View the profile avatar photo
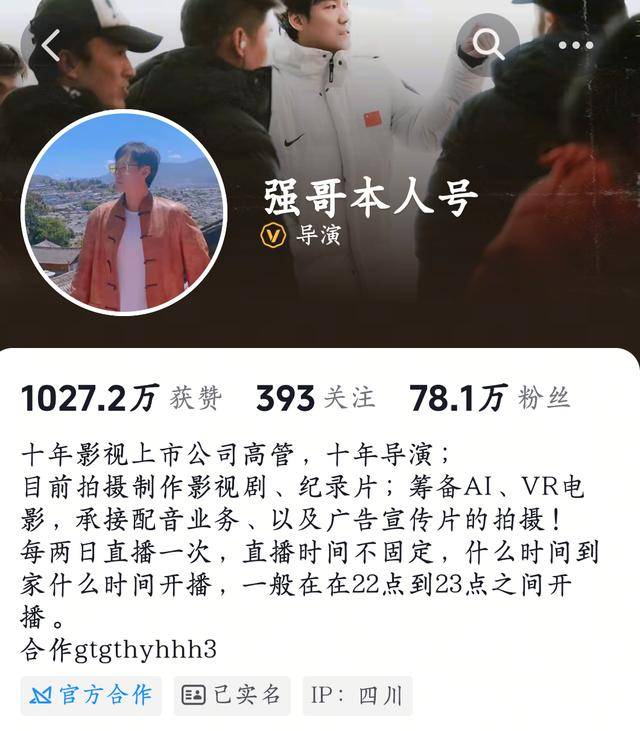The image size is (640, 731). pyautogui.click(x=124, y=212)
